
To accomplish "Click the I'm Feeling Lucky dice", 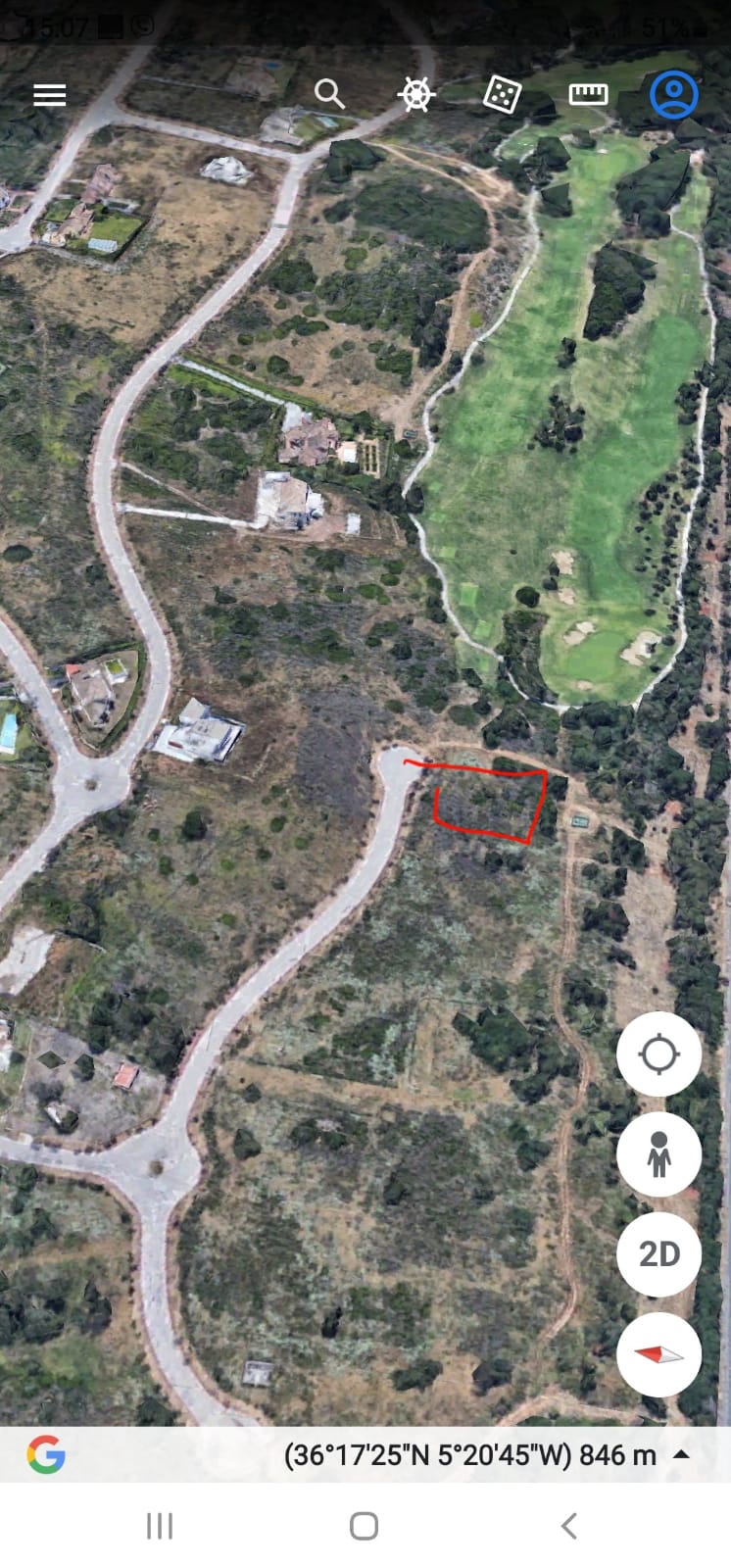I will pos(501,94).
